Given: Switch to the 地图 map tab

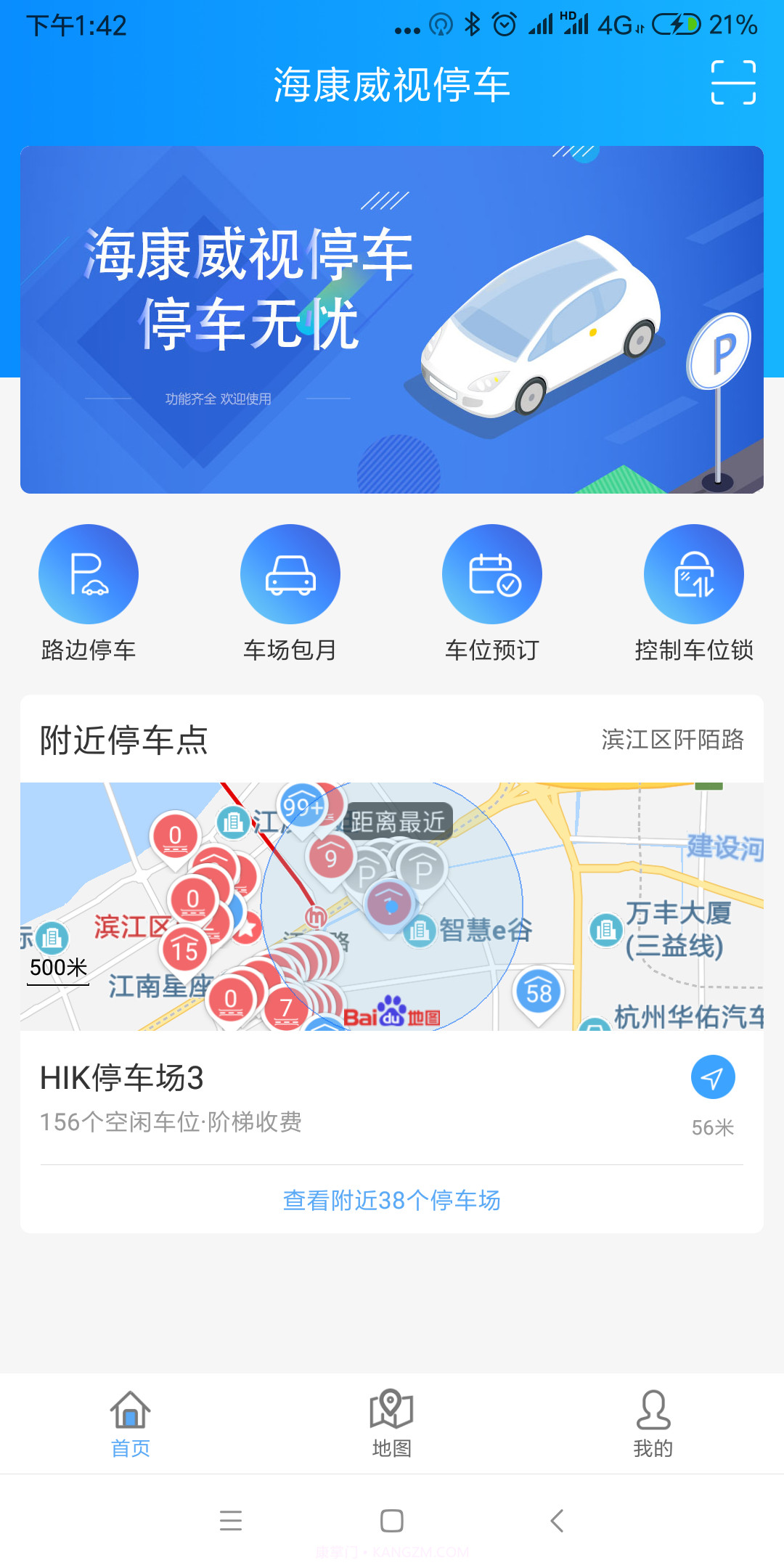Looking at the screenshot, I should [391, 1423].
